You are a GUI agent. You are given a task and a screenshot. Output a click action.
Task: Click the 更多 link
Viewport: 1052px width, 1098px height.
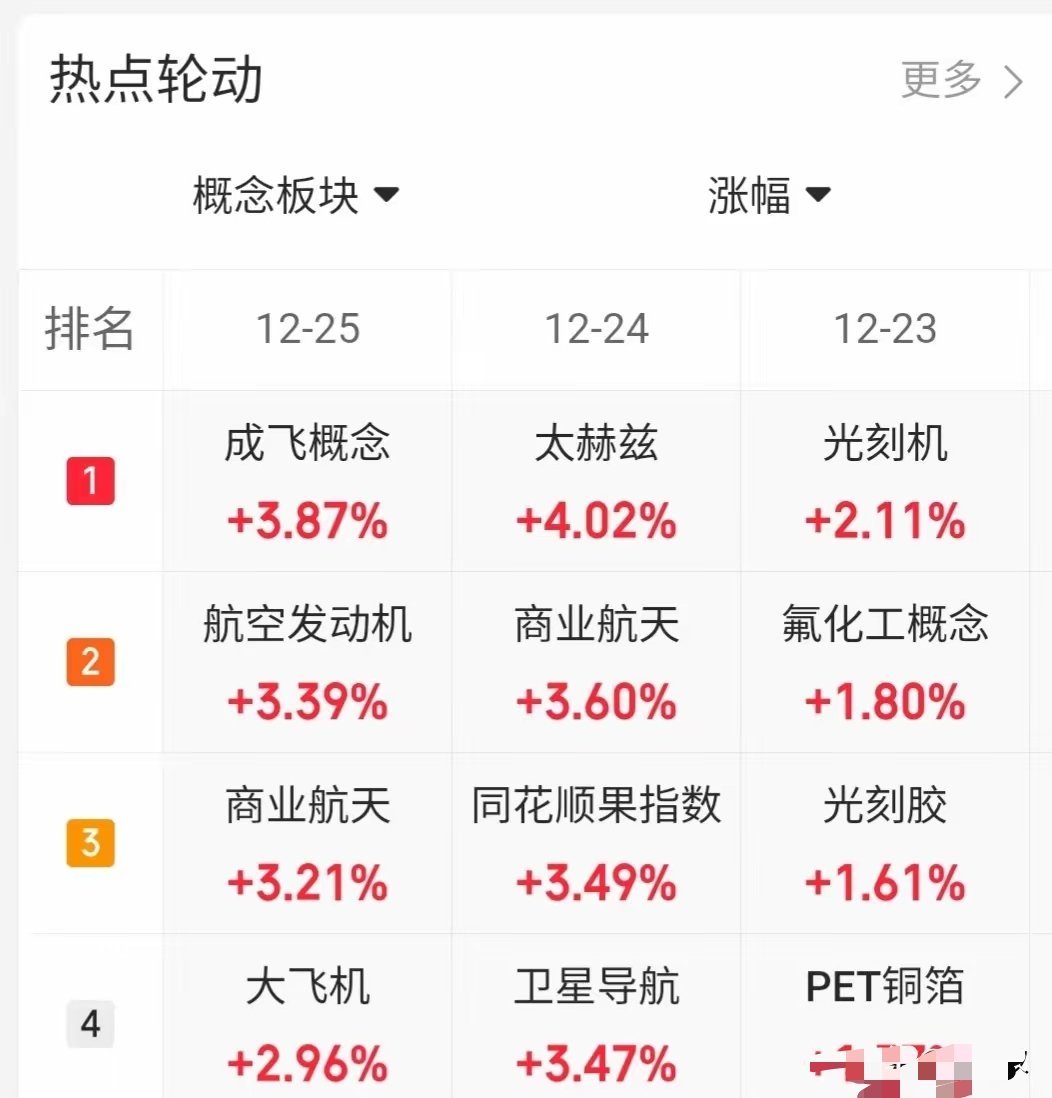[938, 82]
